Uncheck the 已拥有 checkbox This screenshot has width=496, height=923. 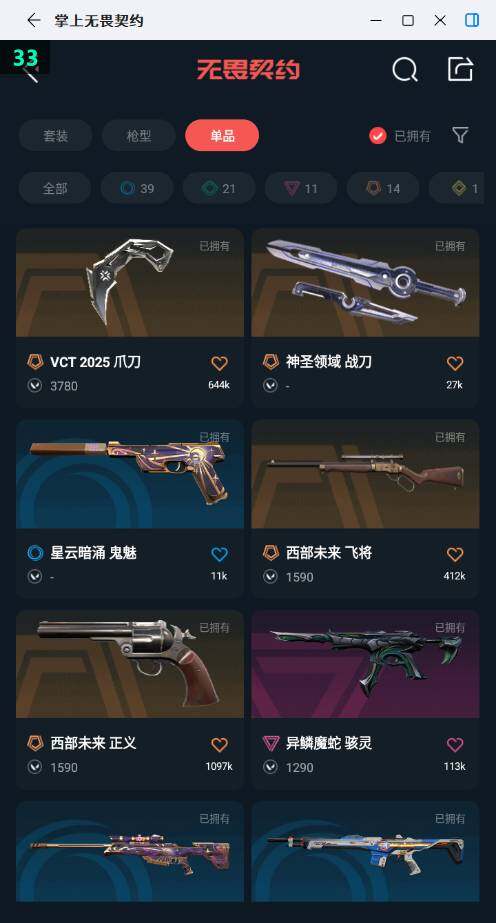[378, 136]
